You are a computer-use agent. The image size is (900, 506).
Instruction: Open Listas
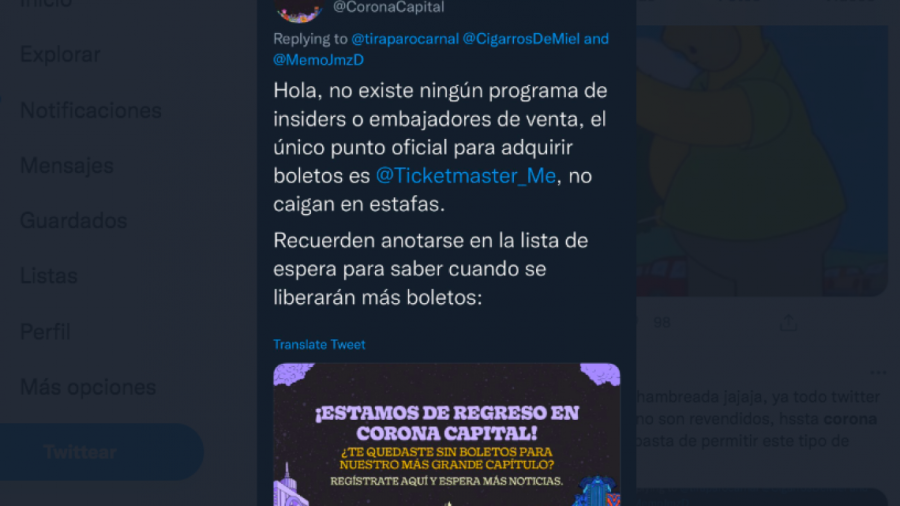pos(48,275)
